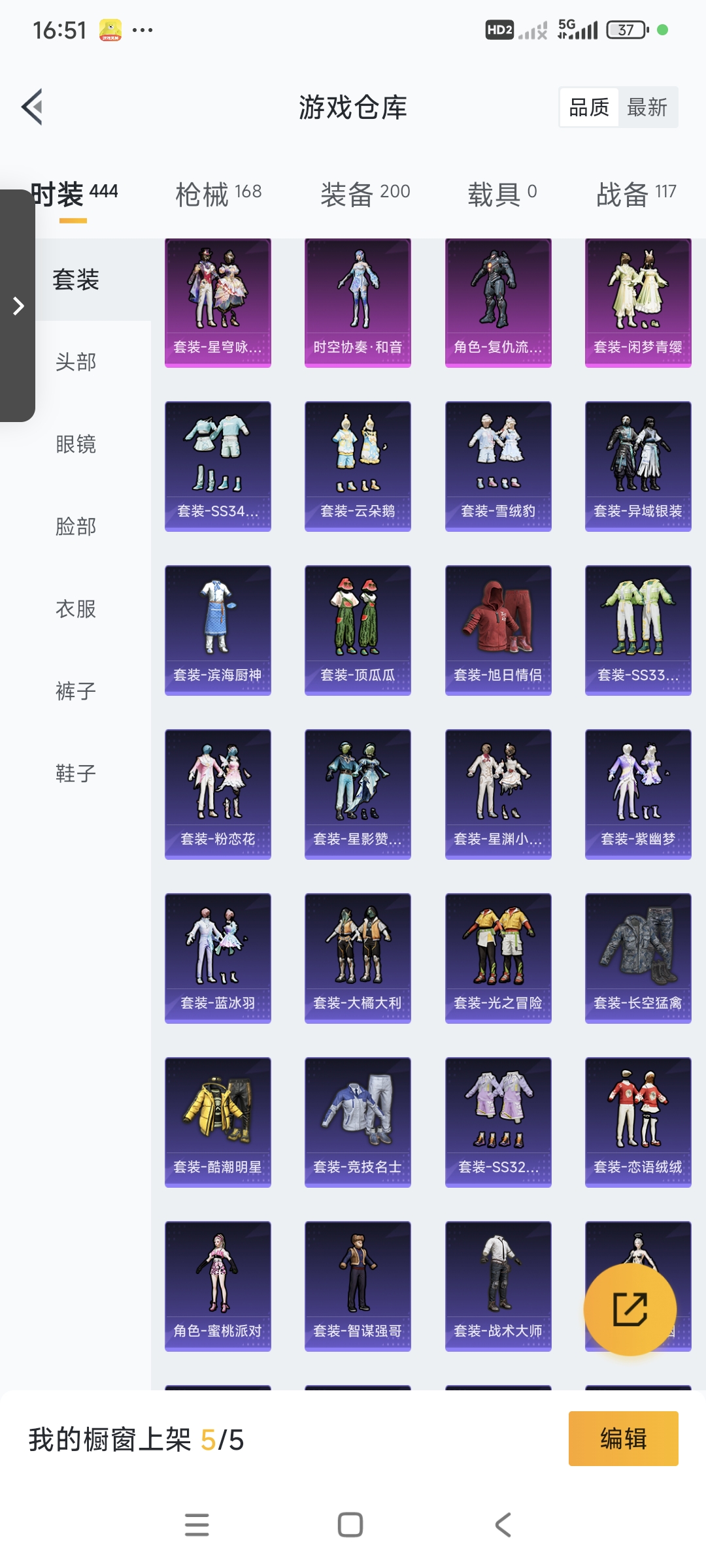Open the 角色-蜜桃派对 item
706x1568 pixels.
tap(218, 1286)
